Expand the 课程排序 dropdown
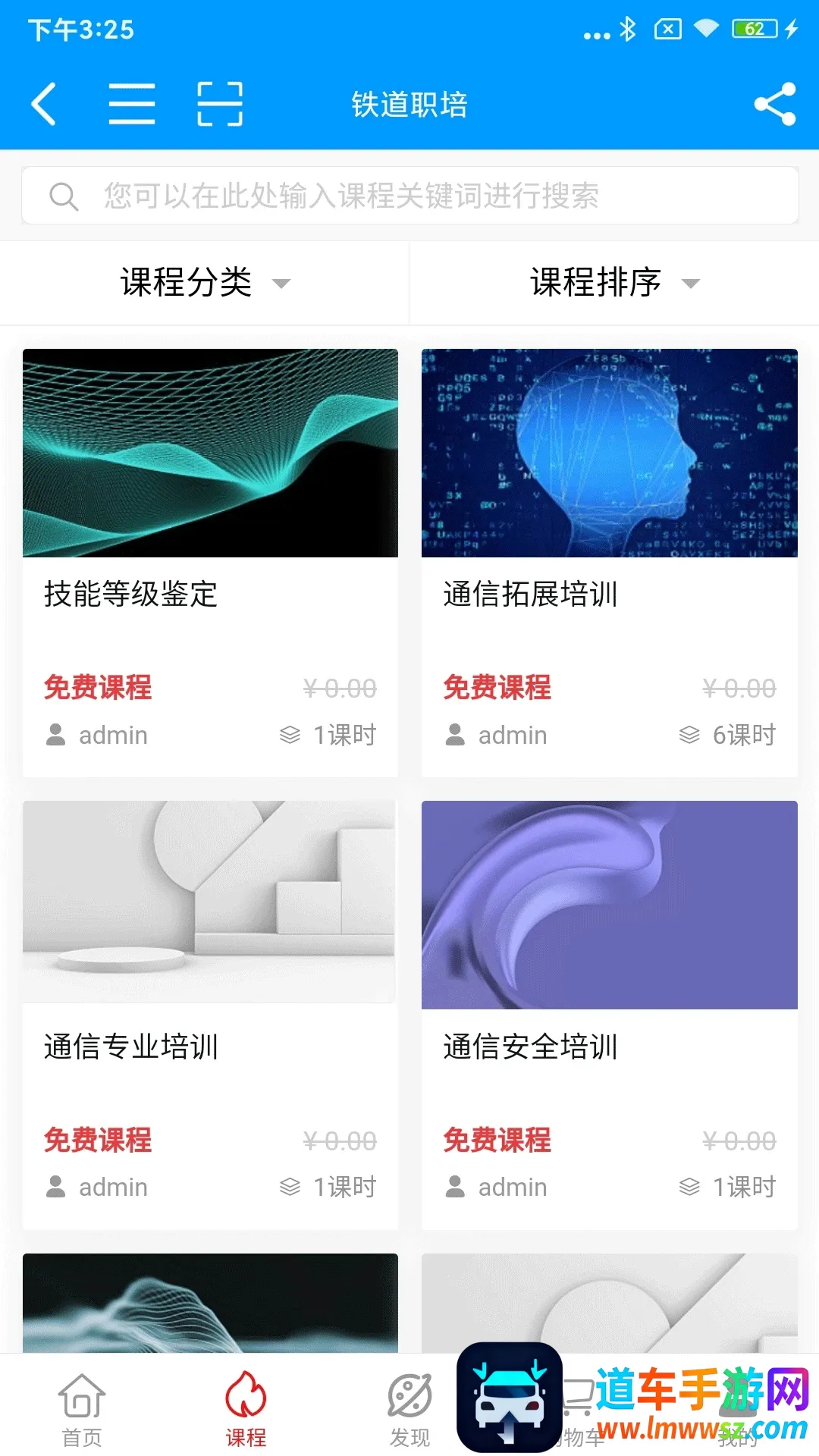 coord(614,283)
